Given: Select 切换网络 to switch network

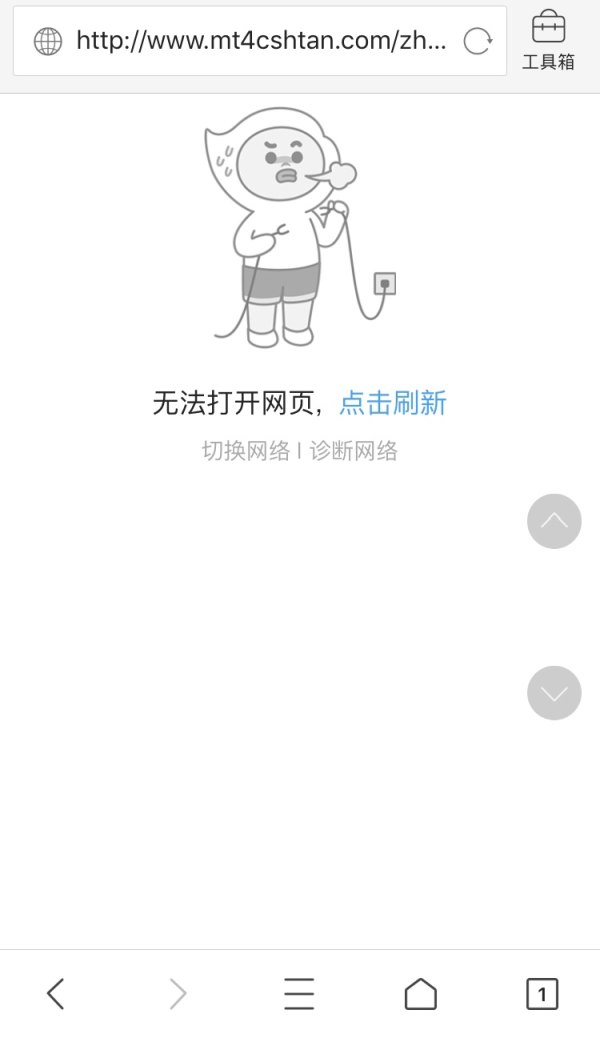Looking at the screenshot, I should pyautogui.click(x=245, y=451).
